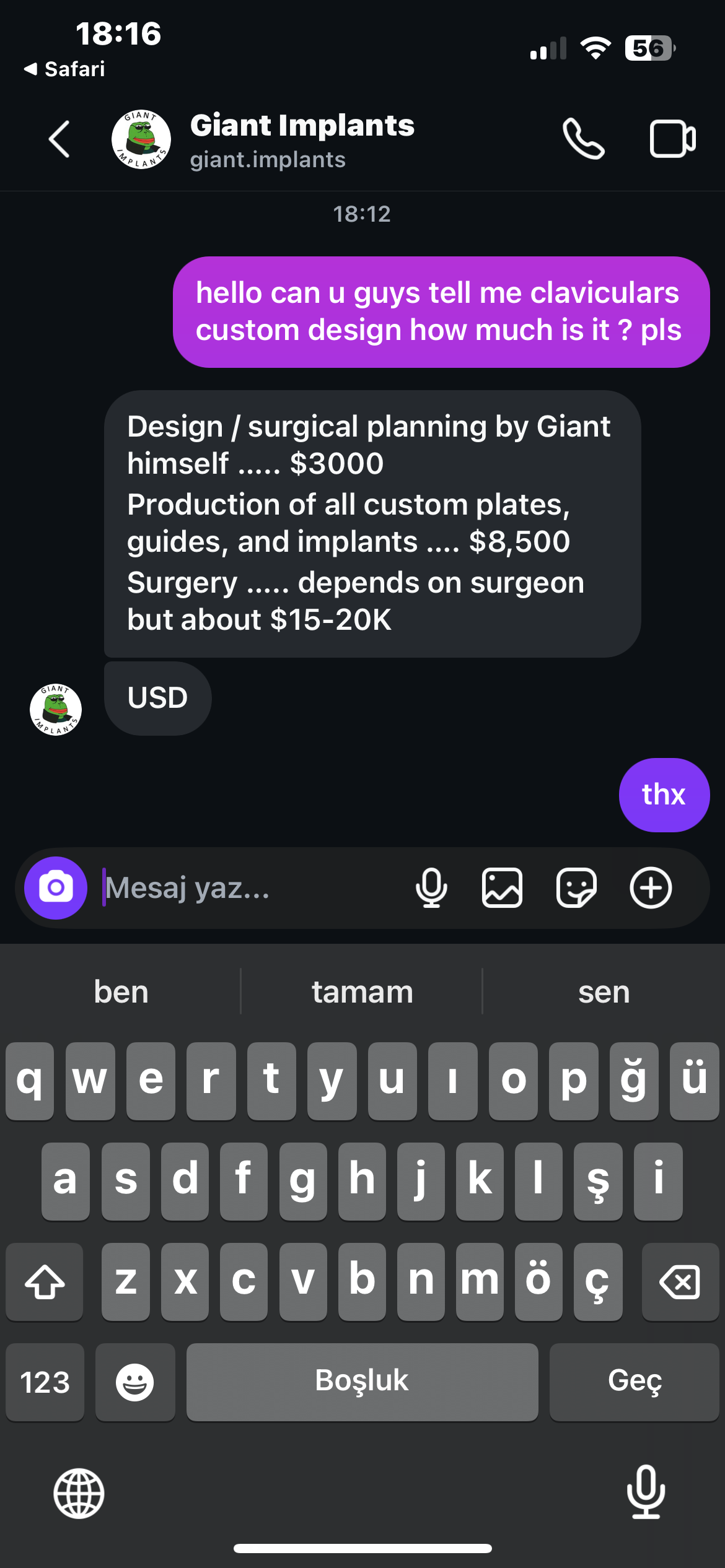
Task: Go back from the Giant Implants chat
Action: [59, 139]
